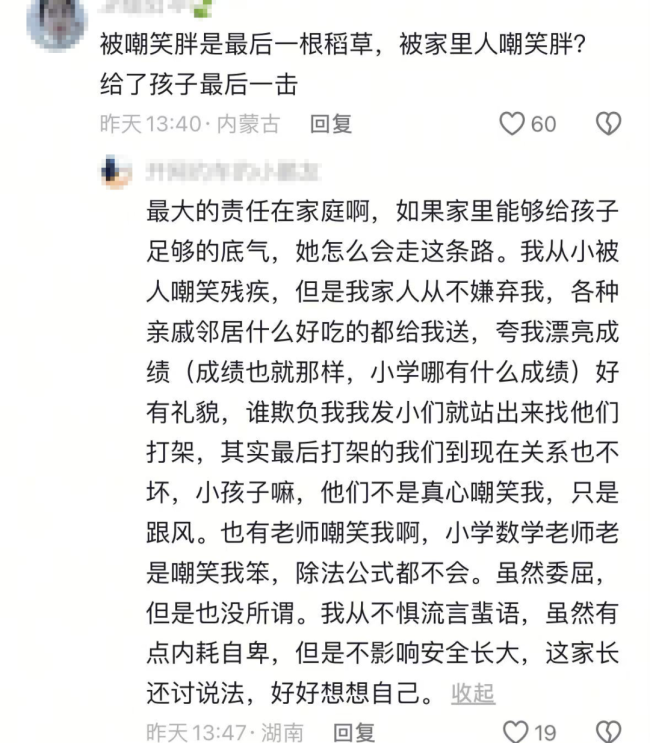Image resolution: width=650 pixels, height=743 pixels.
Task: Like the 湖南 reply with 19 likes
Action: (x=514, y=731)
